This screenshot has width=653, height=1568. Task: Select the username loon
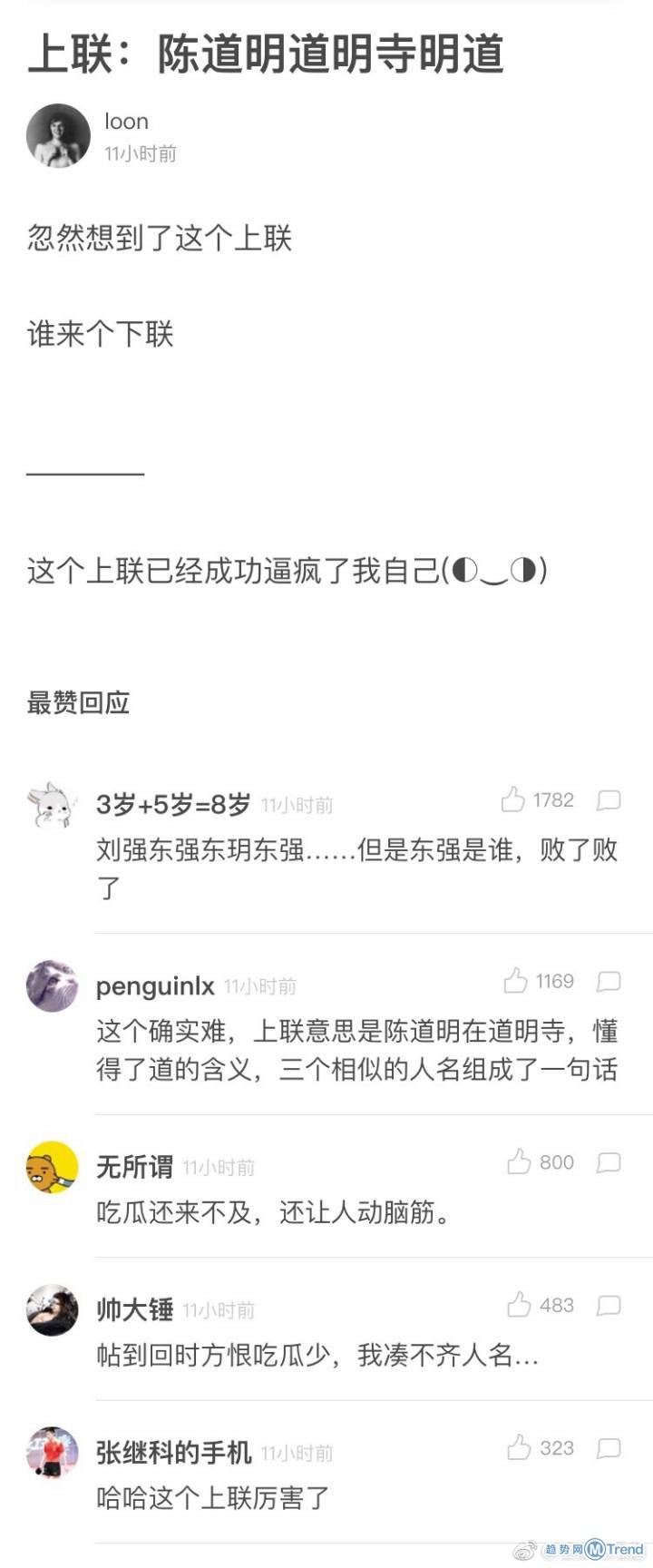click(x=125, y=121)
